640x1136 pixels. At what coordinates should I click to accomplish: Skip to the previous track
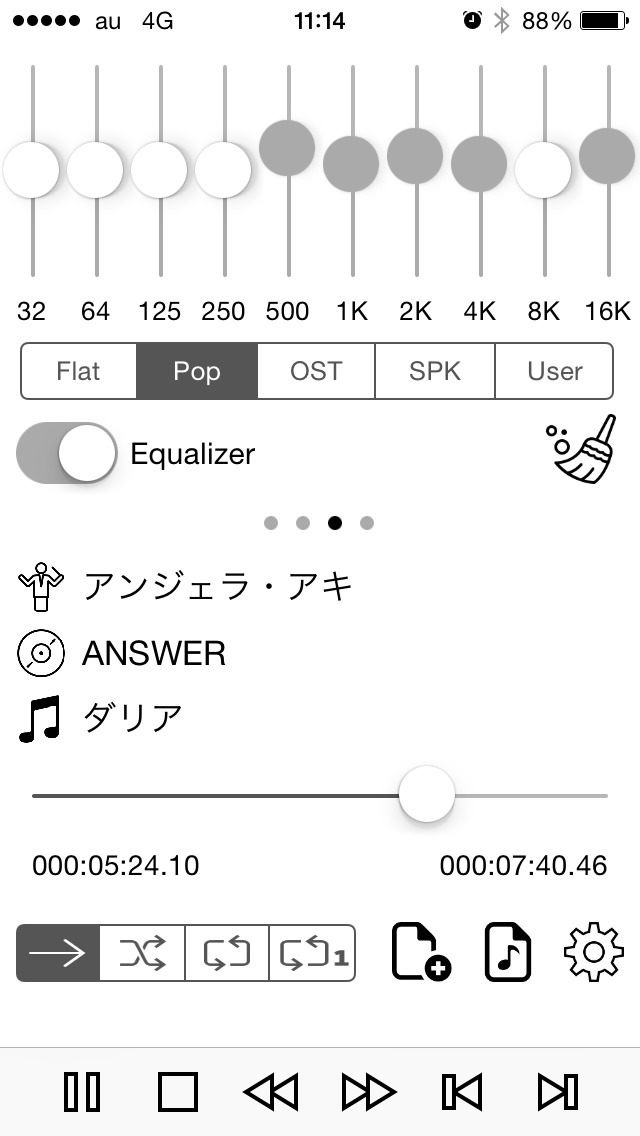[x=462, y=1092]
